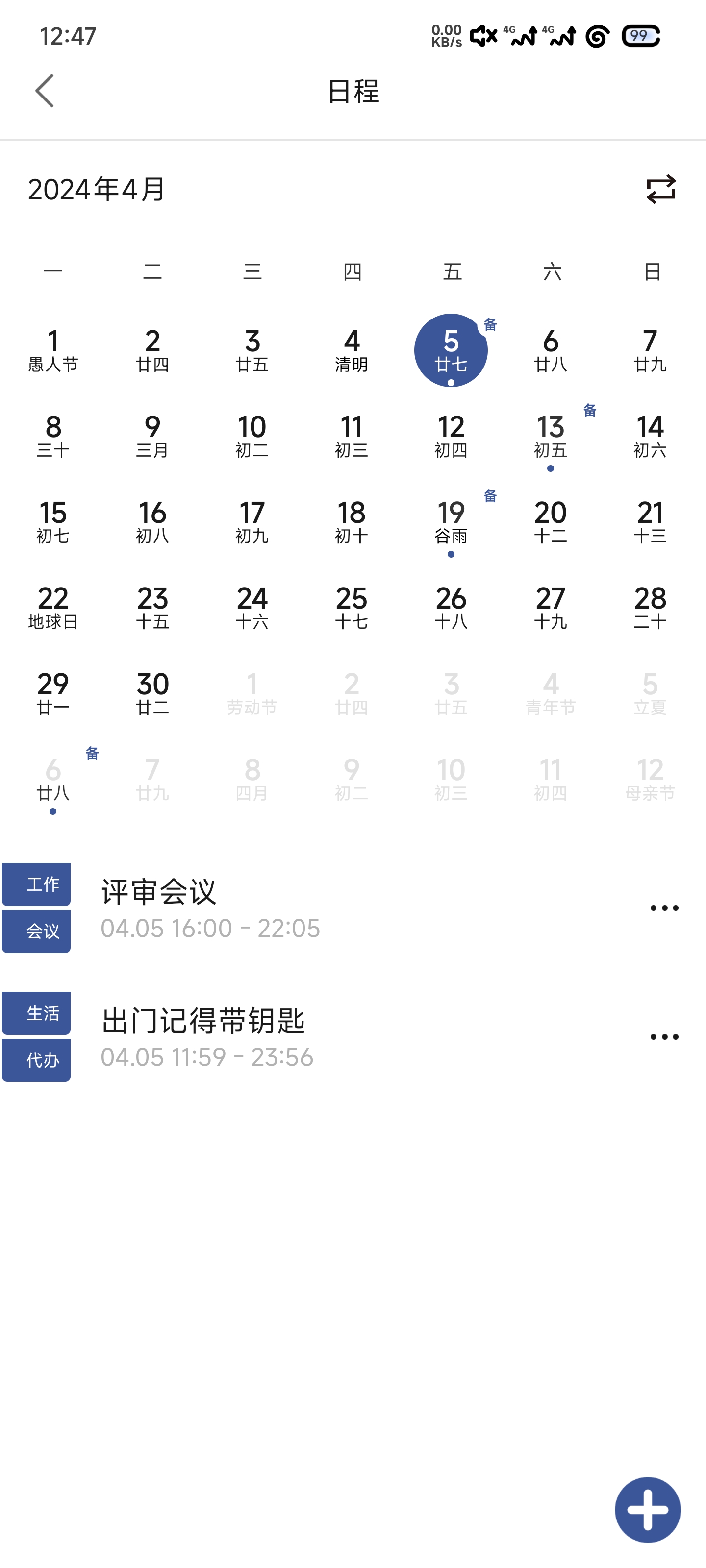Select April 22 地球日 date
The width and height of the screenshot is (706, 1568).
pos(53,608)
